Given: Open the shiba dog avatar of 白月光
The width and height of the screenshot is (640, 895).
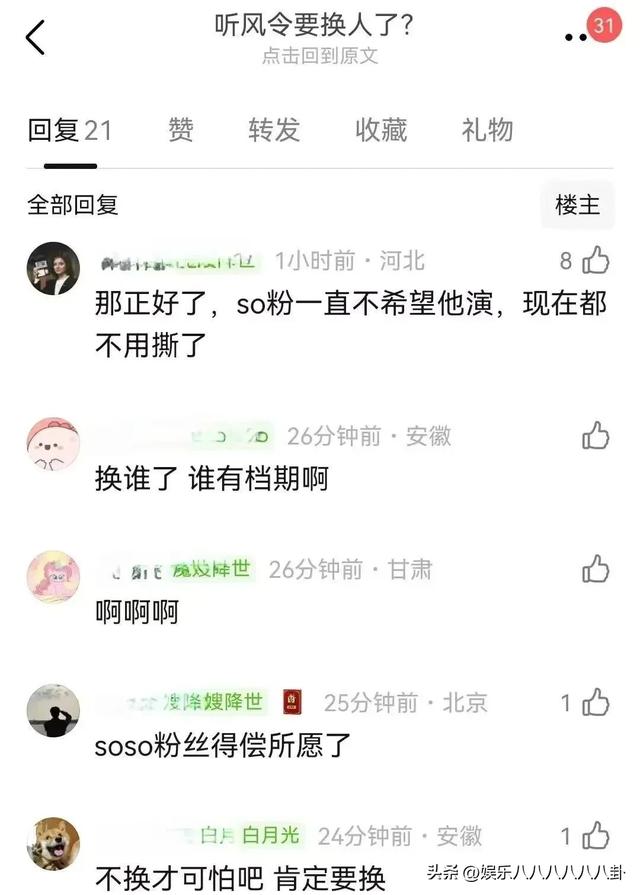Looking at the screenshot, I should coord(54,842).
